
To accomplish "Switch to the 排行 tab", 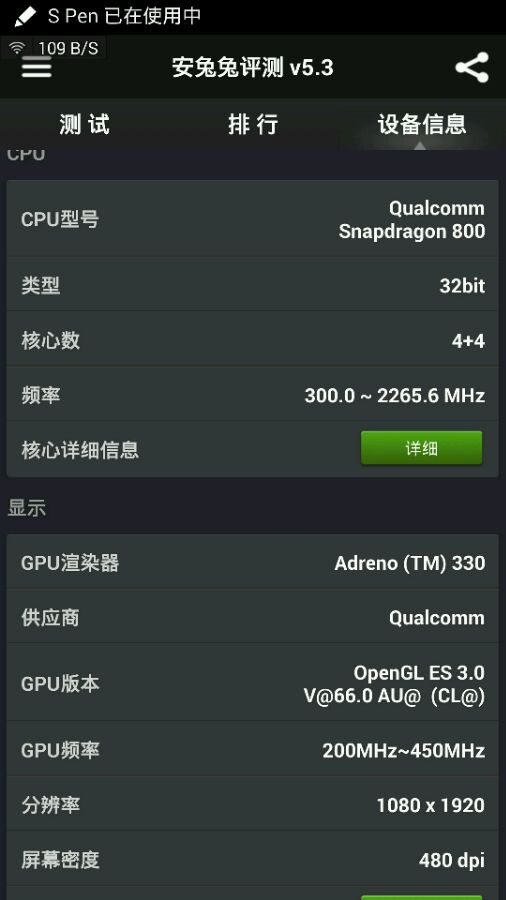I will [253, 124].
